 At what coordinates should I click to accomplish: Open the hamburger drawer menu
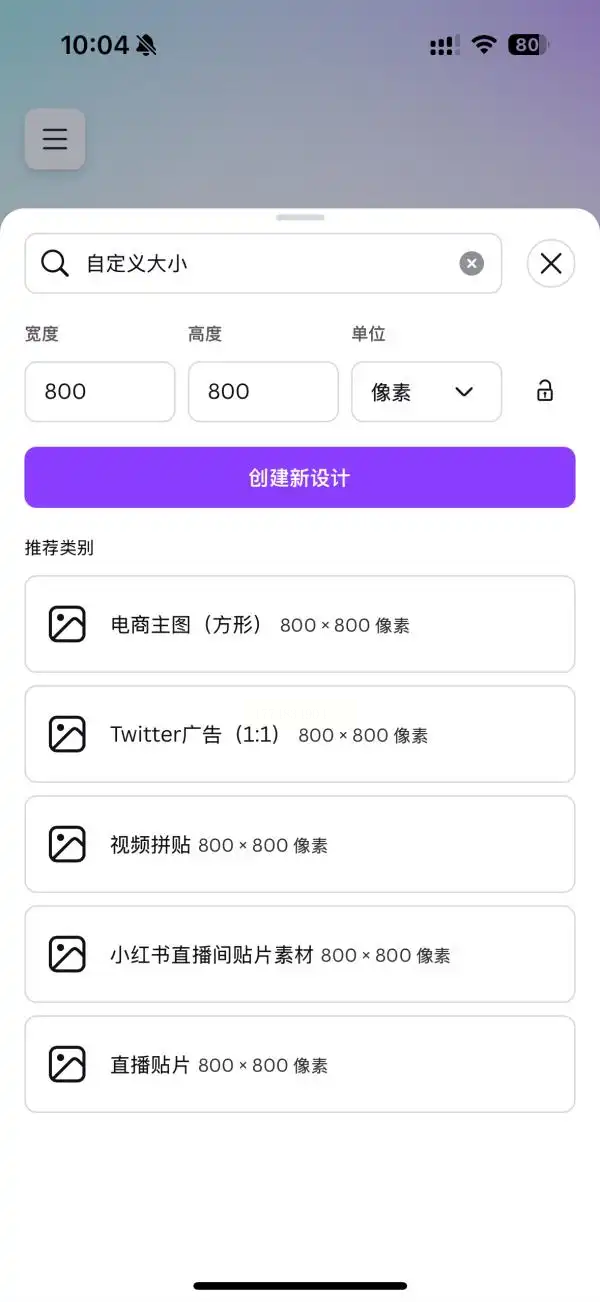(x=55, y=139)
